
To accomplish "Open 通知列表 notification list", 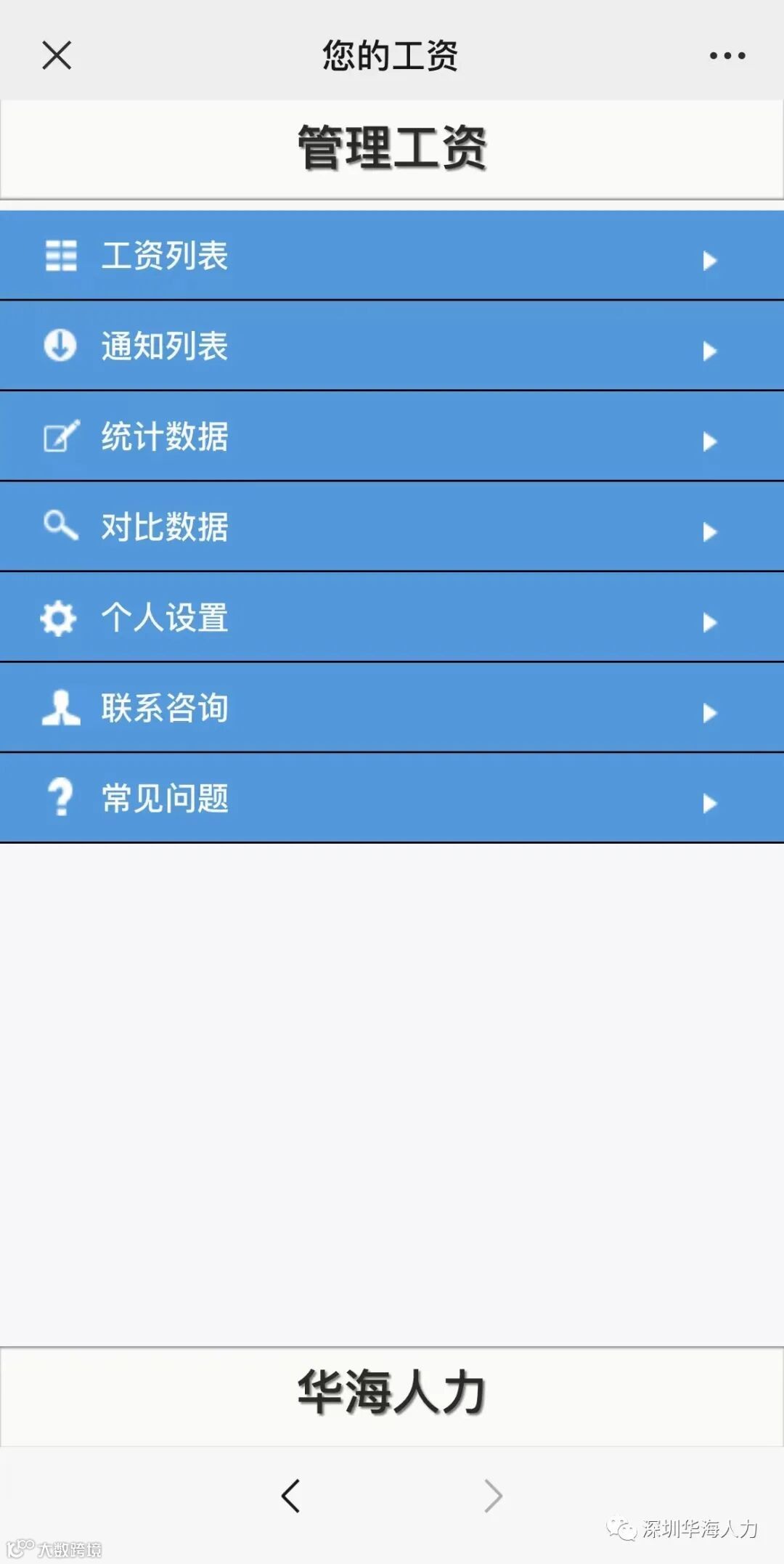I will pyautogui.click(x=392, y=346).
